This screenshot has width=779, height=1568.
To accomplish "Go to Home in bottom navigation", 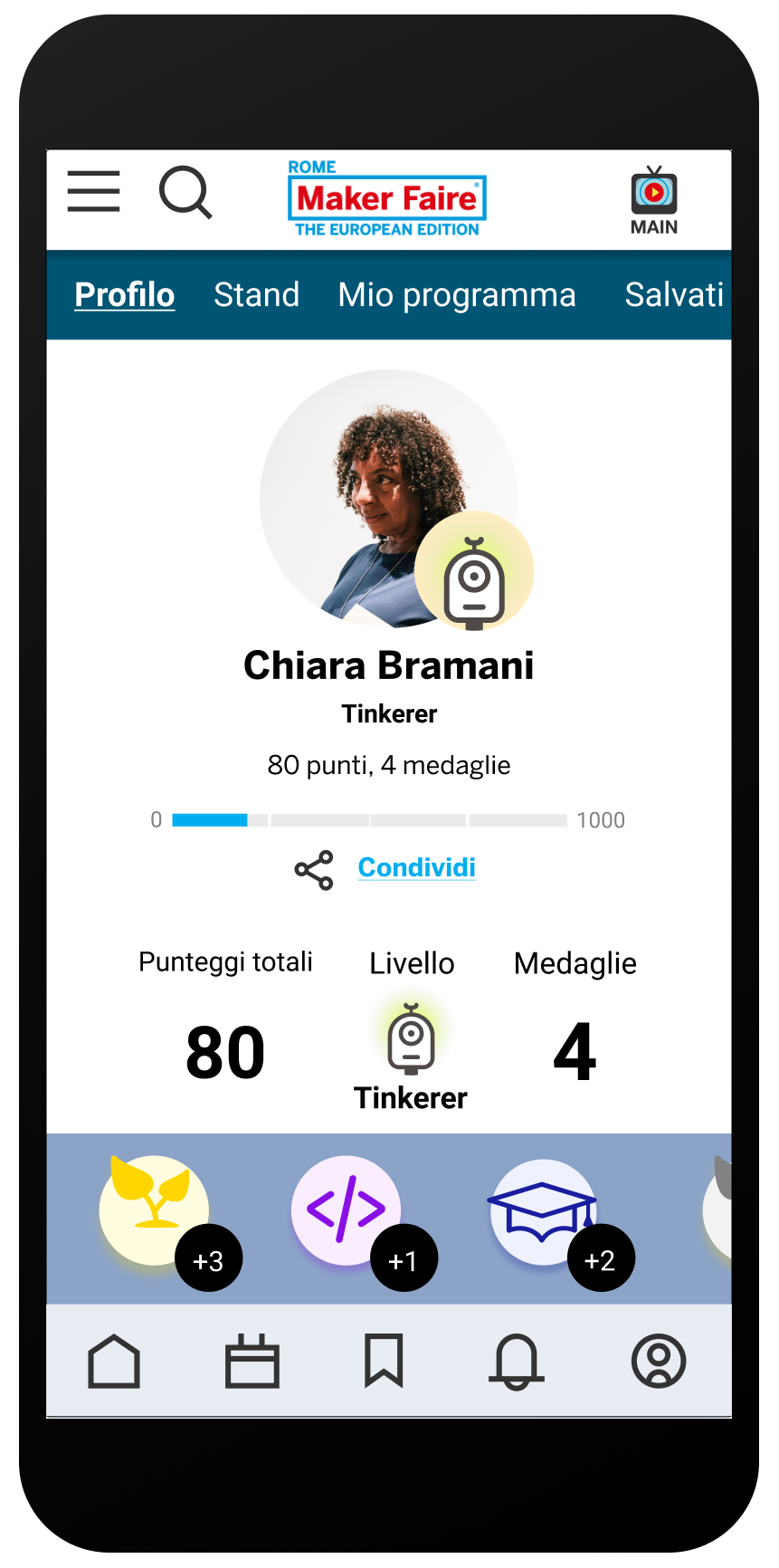I will [x=114, y=1361].
